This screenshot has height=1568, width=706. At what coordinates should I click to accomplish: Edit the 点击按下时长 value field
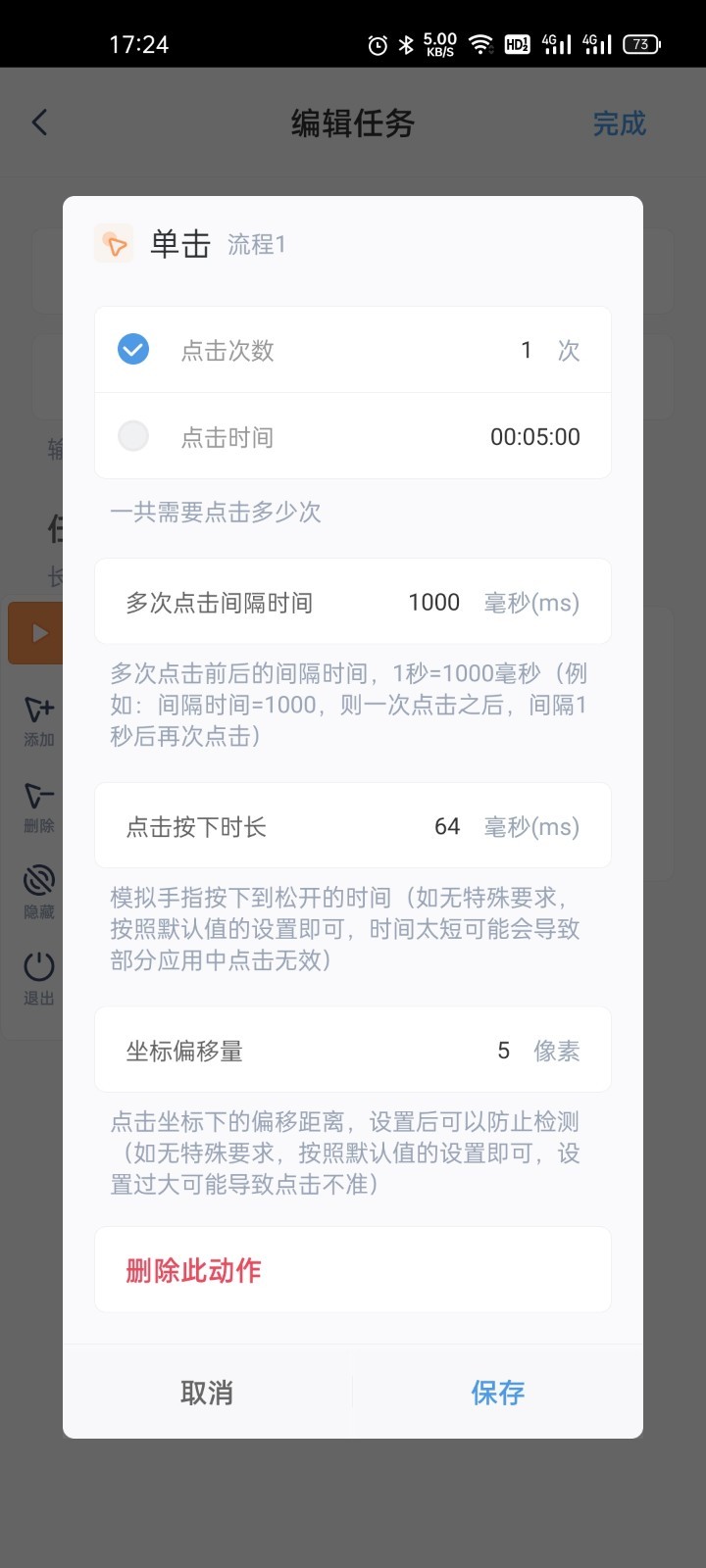pos(446,827)
